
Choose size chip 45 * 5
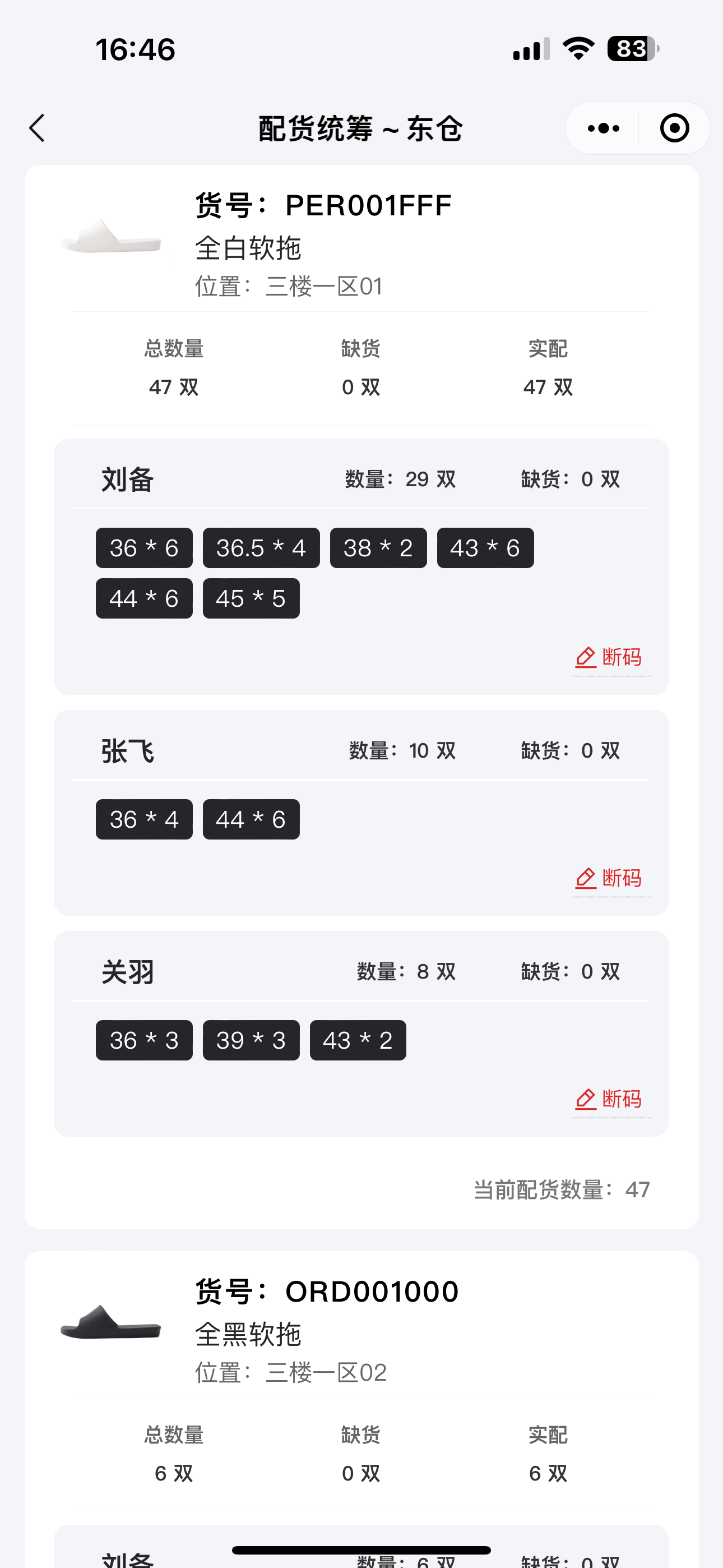tap(251, 598)
